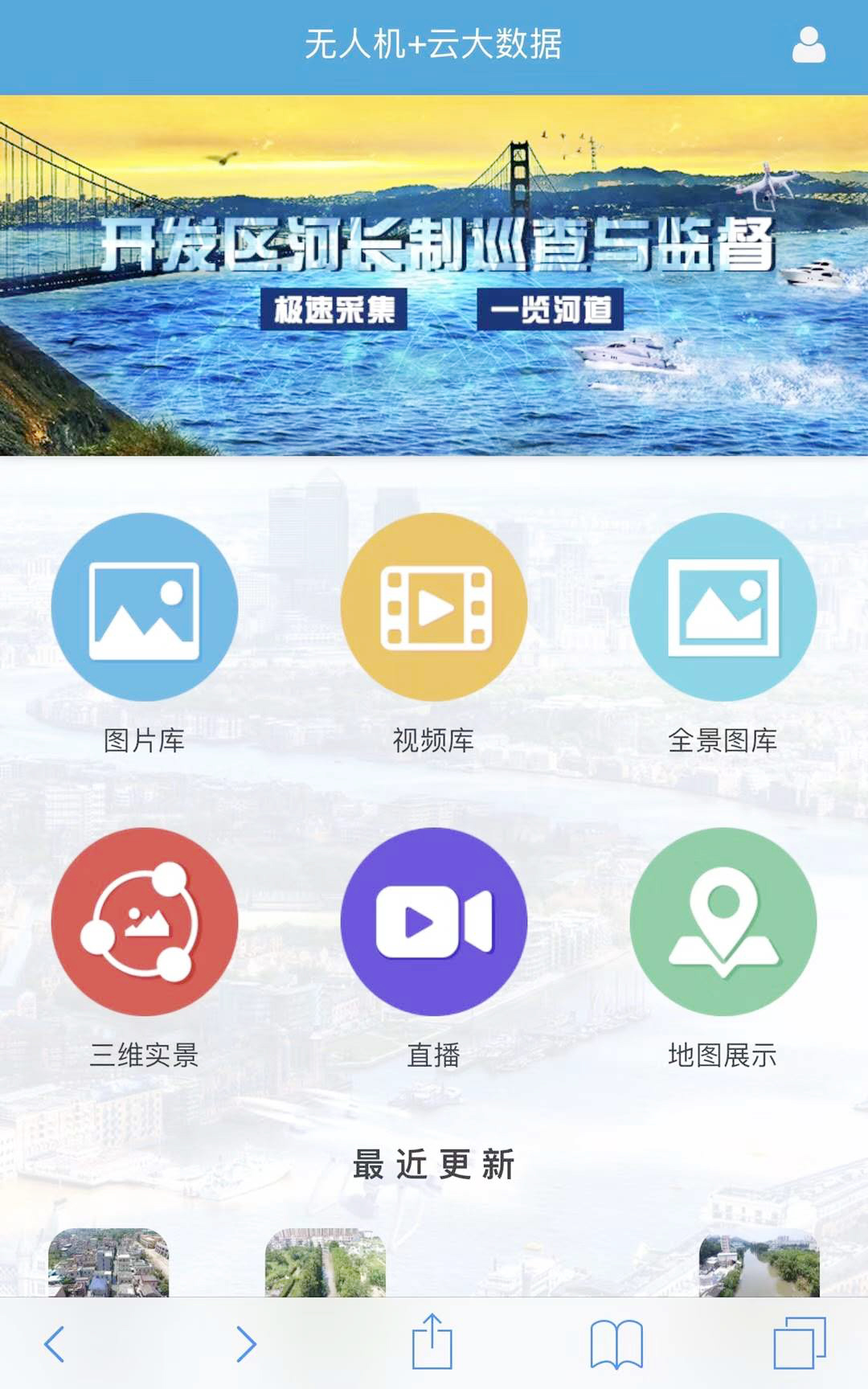Screen dimensions: 868x1389
Task: Open 地图展示 map display
Action: [723, 921]
